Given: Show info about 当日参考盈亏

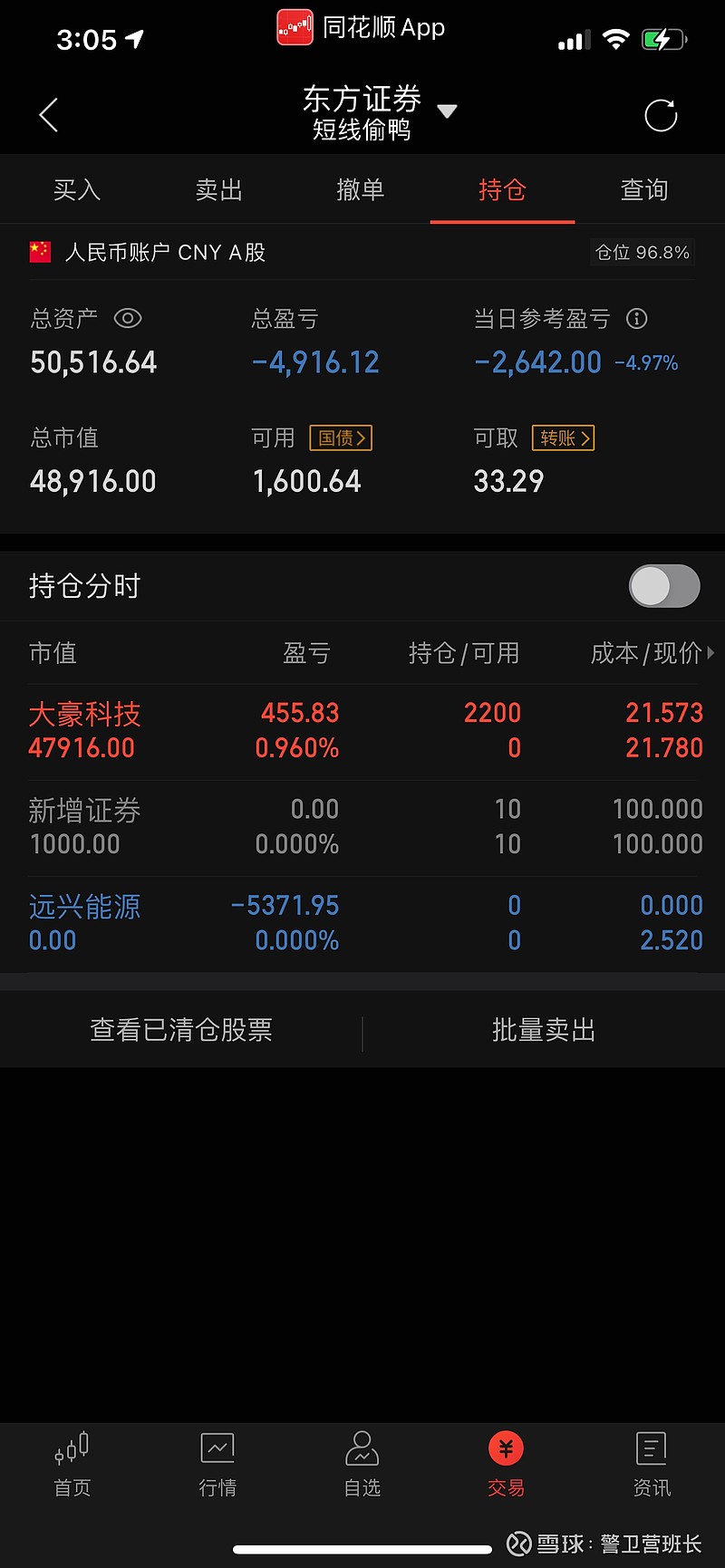Looking at the screenshot, I should 637,318.
